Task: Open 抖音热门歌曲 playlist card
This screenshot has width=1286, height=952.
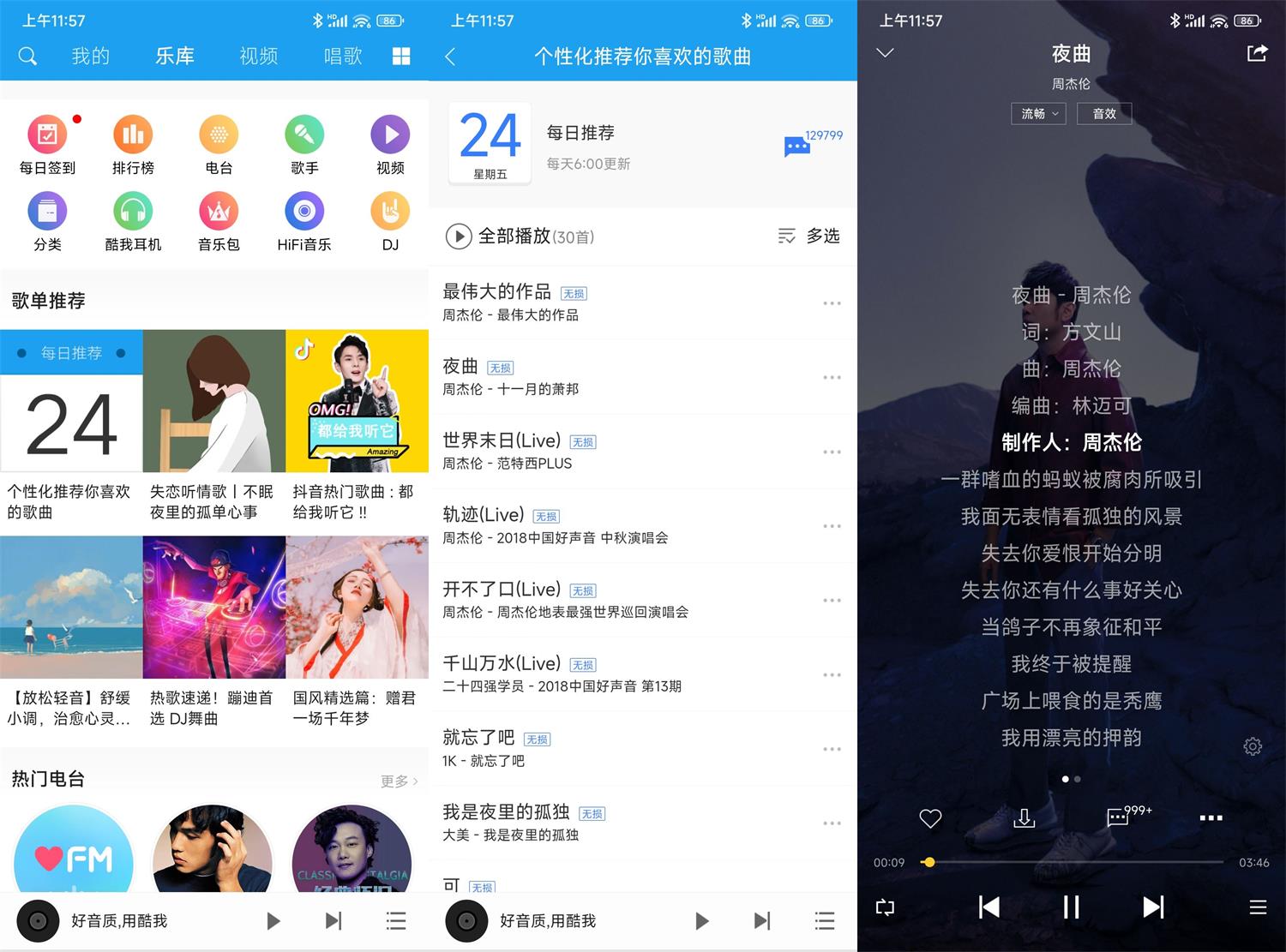Action: pyautogui.click(x=357, y=425)
